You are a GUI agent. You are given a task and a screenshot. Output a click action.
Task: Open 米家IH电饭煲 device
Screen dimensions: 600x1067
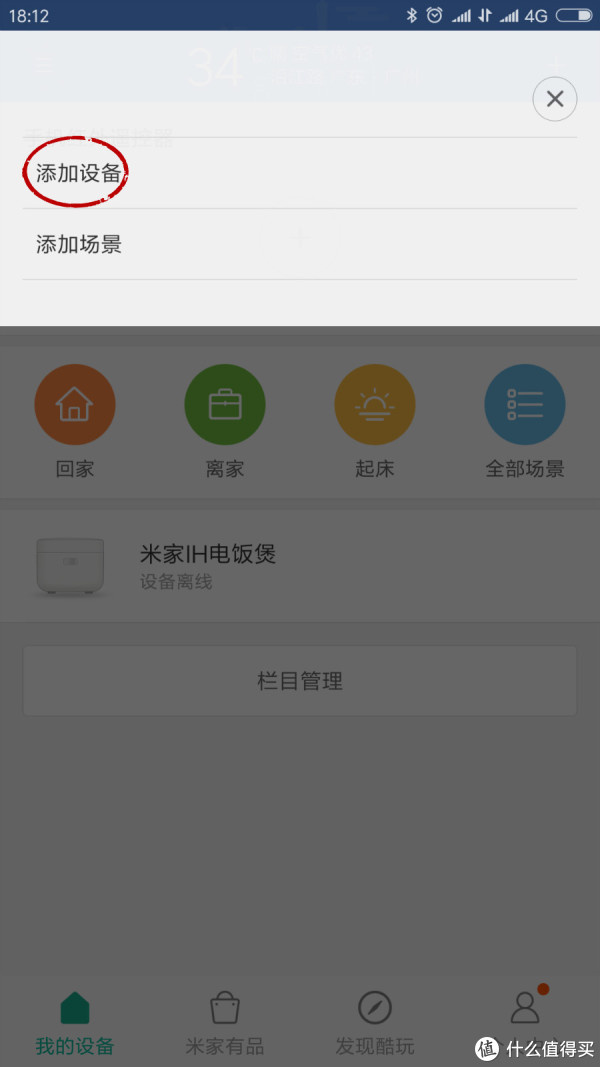pyautogui.click(x=300, y=565)
